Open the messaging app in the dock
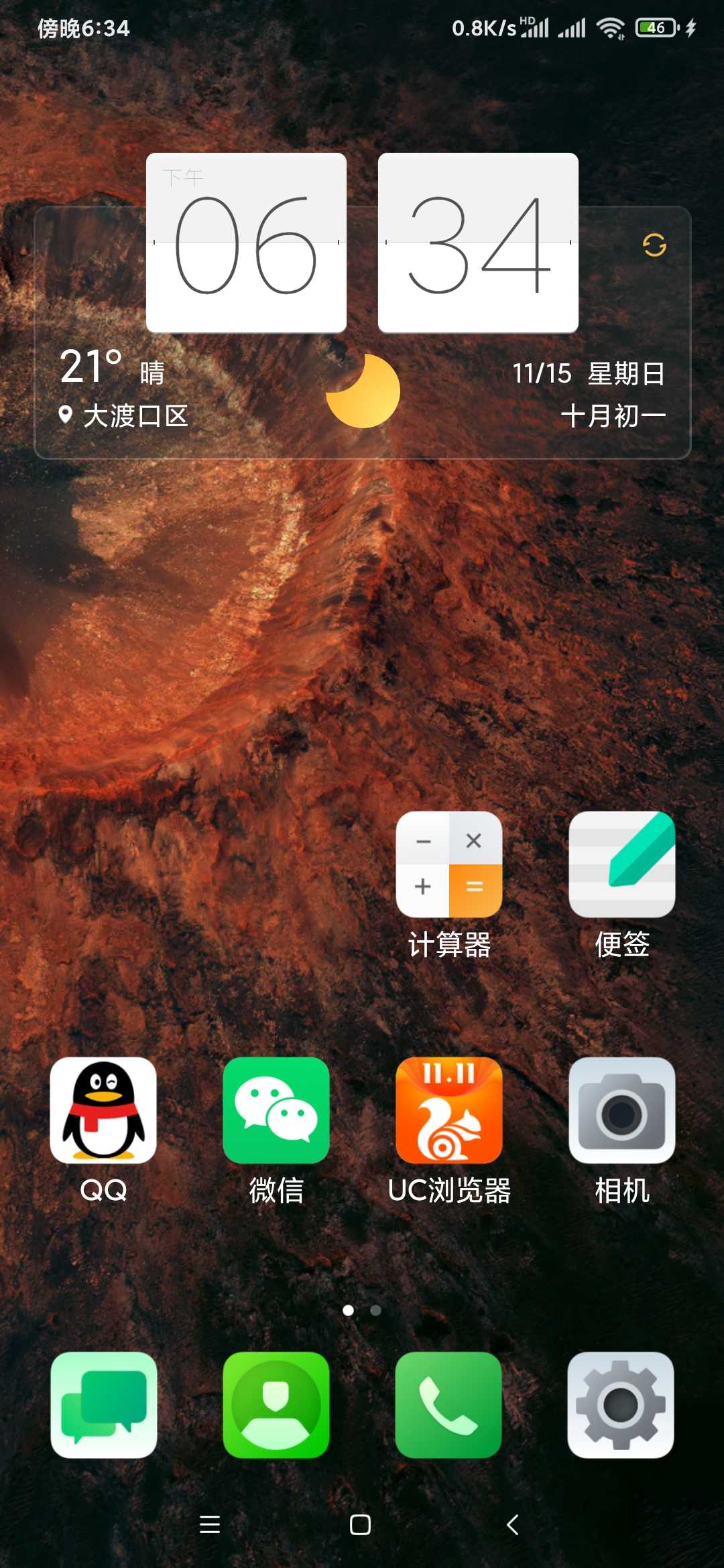This screenshot has height=1568, width=724. pyautogui.click(x=104, y=1405)
